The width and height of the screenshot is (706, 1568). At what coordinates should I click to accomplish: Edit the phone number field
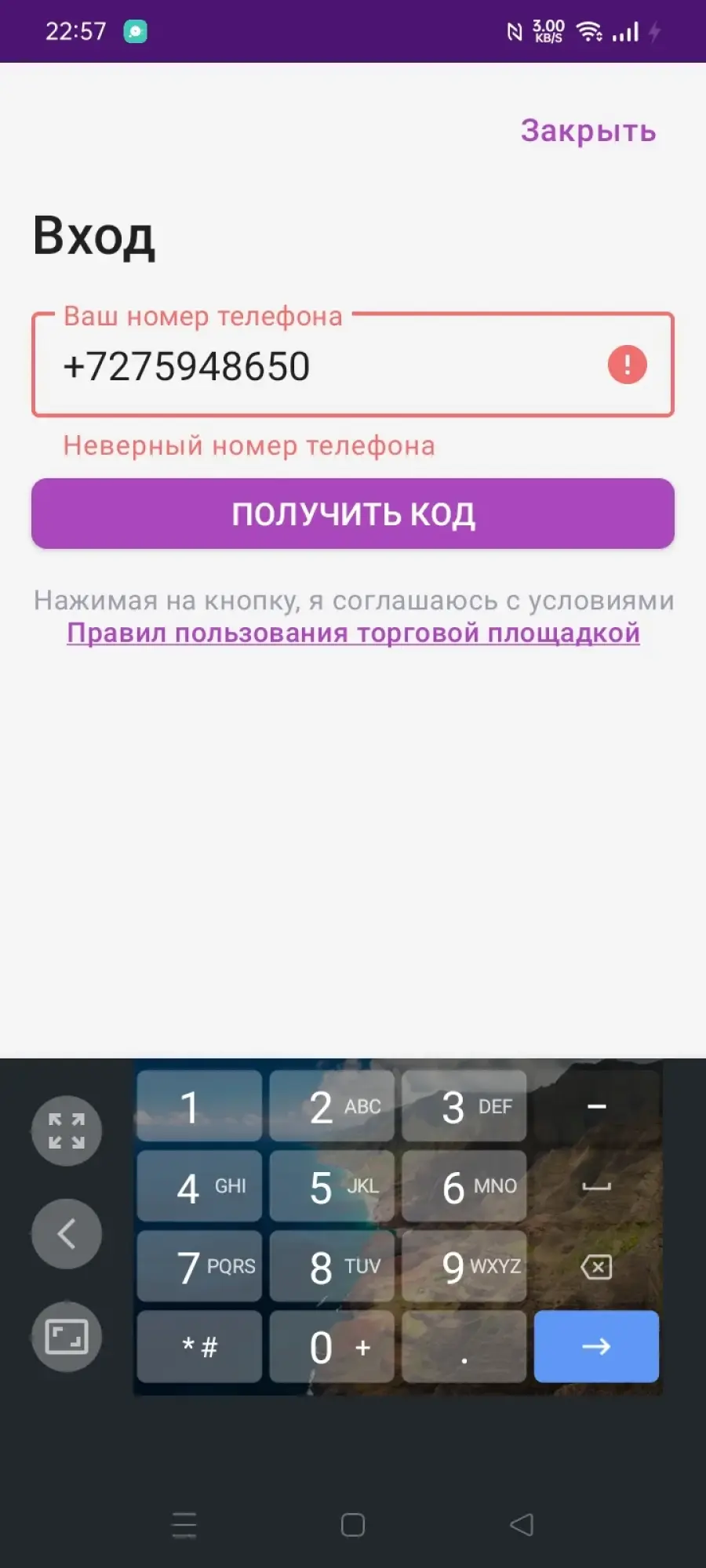(x=353, y=365)
